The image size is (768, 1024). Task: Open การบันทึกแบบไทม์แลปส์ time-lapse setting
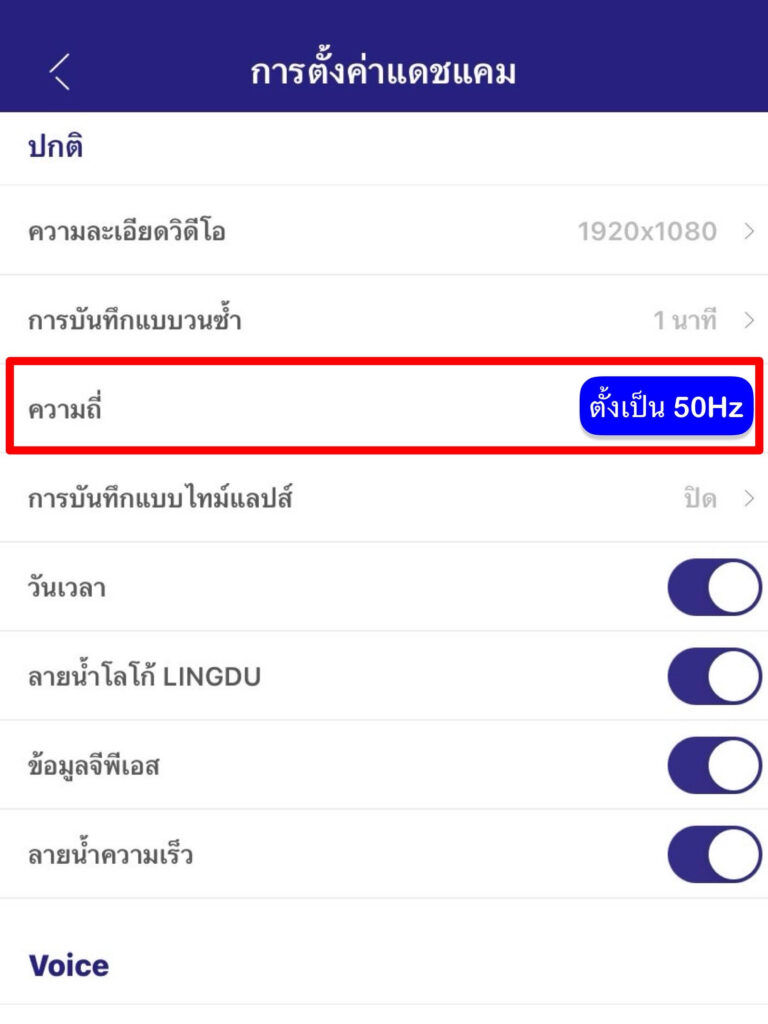[384, 498]
